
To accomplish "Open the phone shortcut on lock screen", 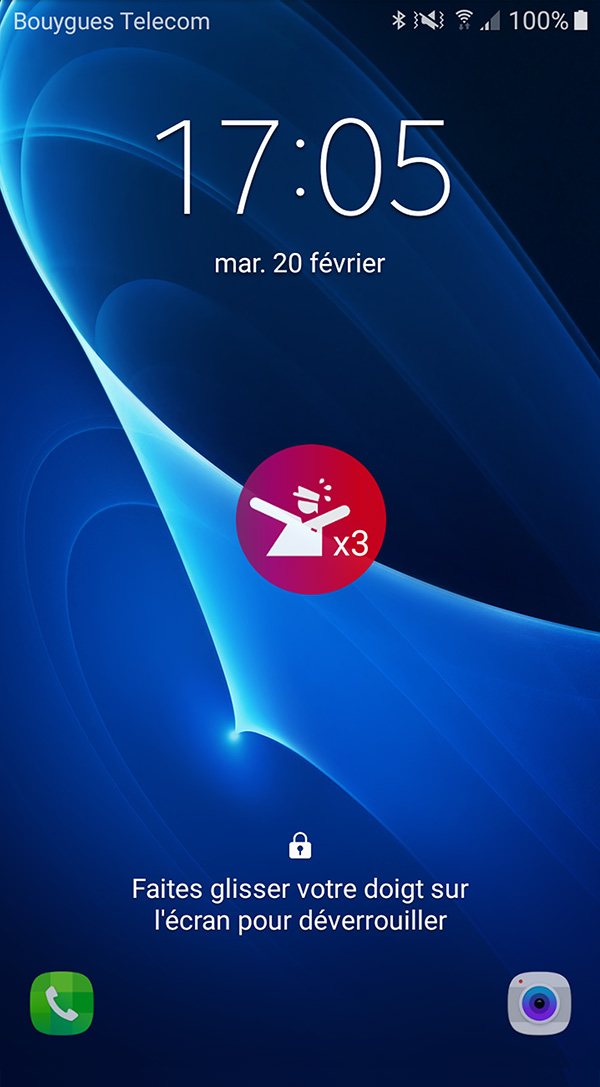I will [x=62, y=1002].
